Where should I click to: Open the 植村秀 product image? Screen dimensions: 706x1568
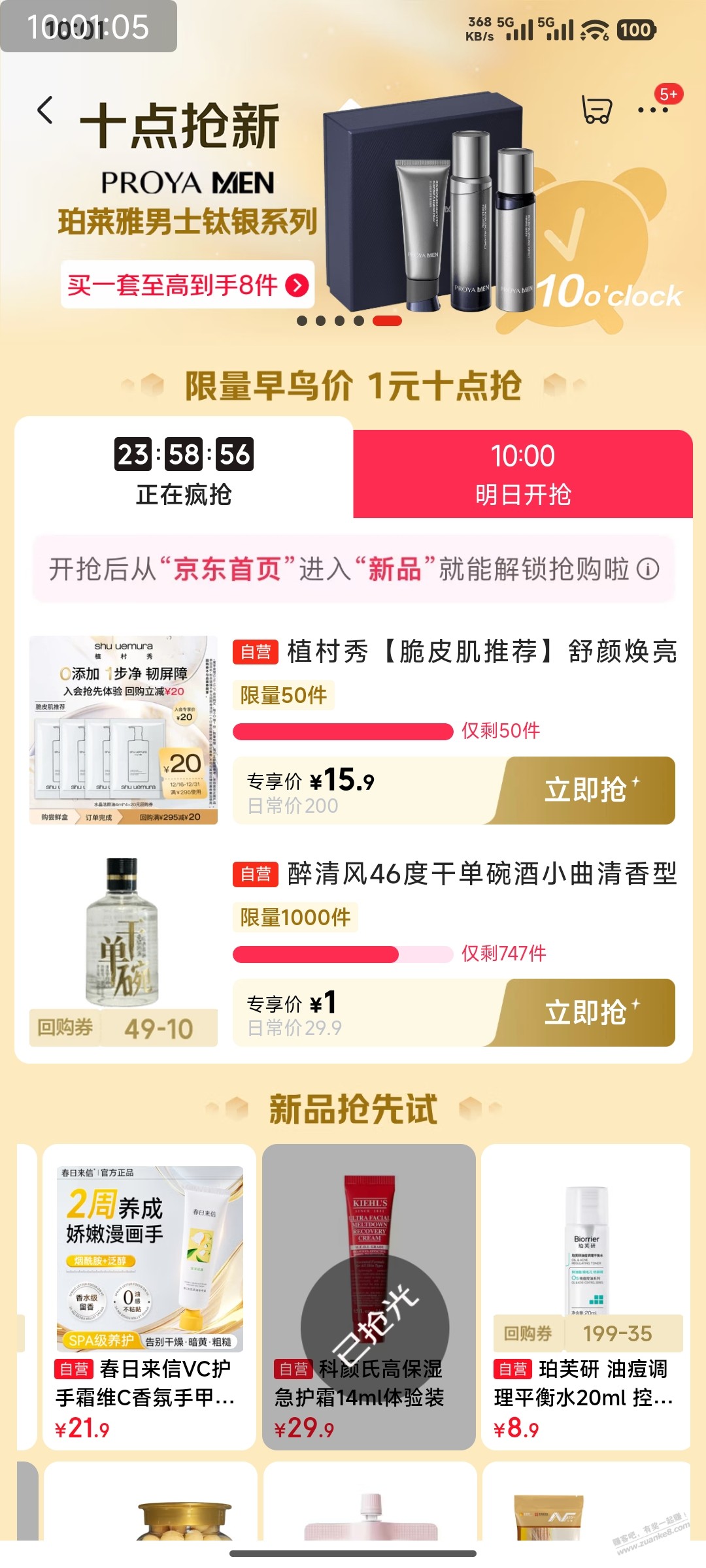(x=124, y=730)
